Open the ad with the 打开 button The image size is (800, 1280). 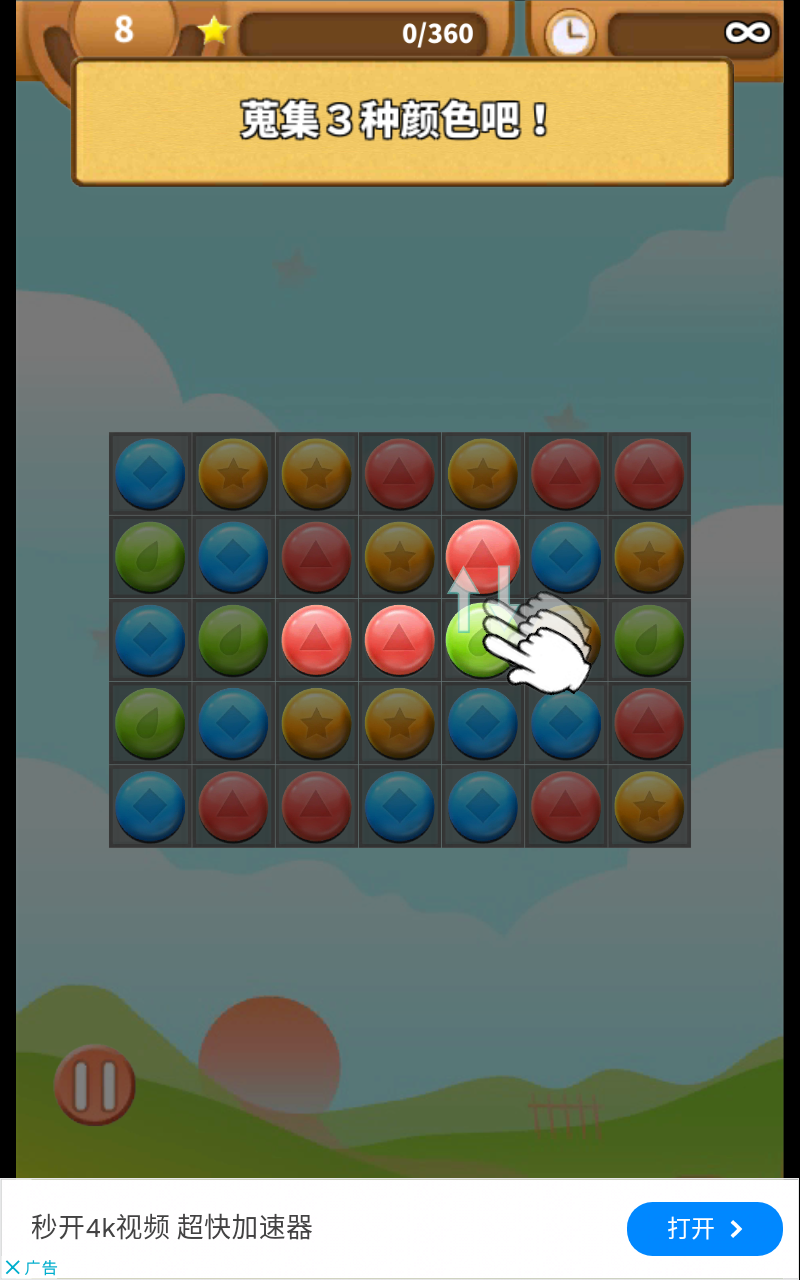pyautogui.click(x=704, y=1228)
